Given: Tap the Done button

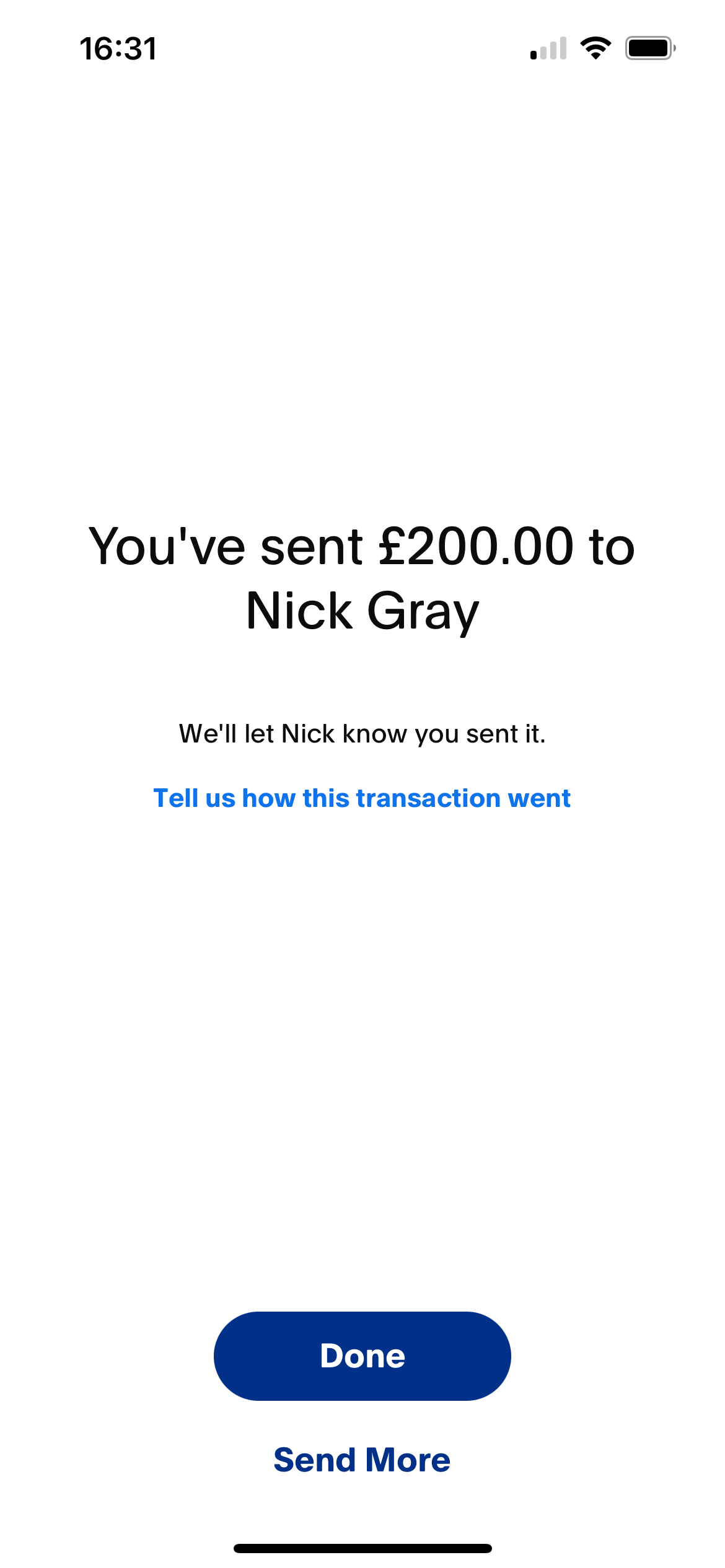Looking at the screenshot, I should [x=362, y=1356].
